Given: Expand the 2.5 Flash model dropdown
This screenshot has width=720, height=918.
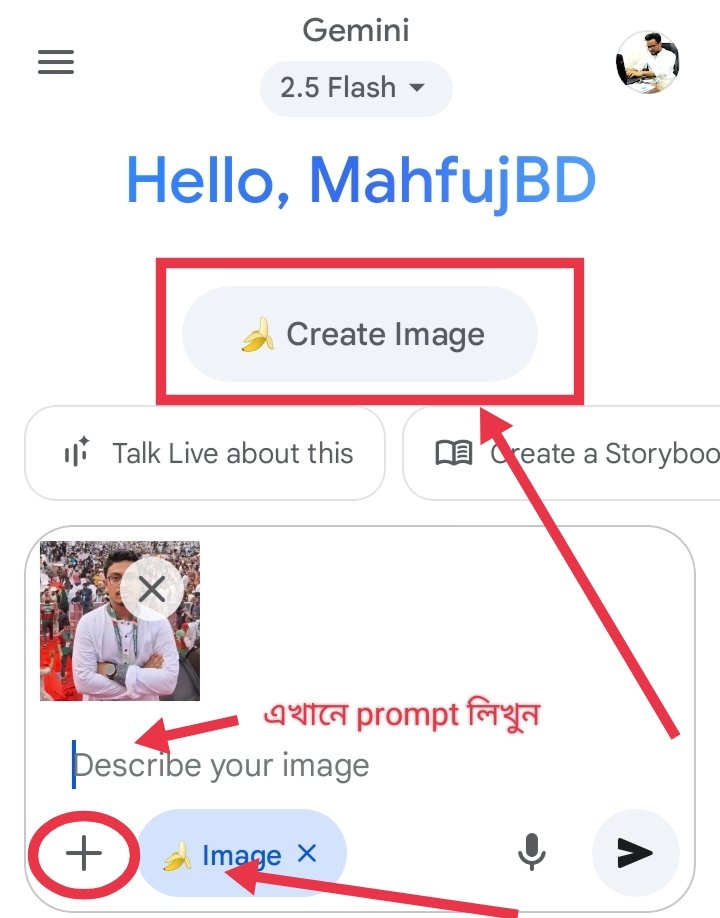Looking at the screenshot, I should click(x=355, y=88).
